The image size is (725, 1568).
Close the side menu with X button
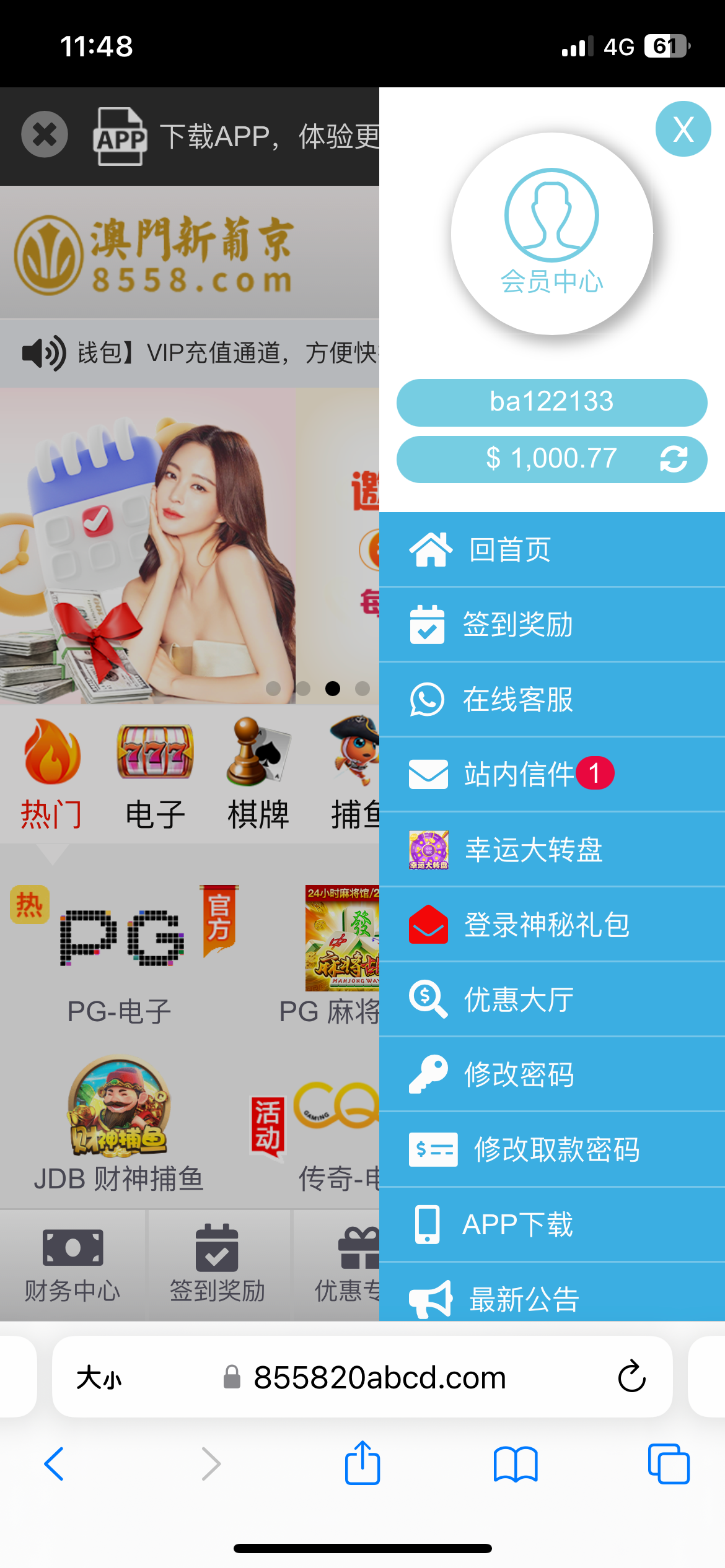pos(683,129)
